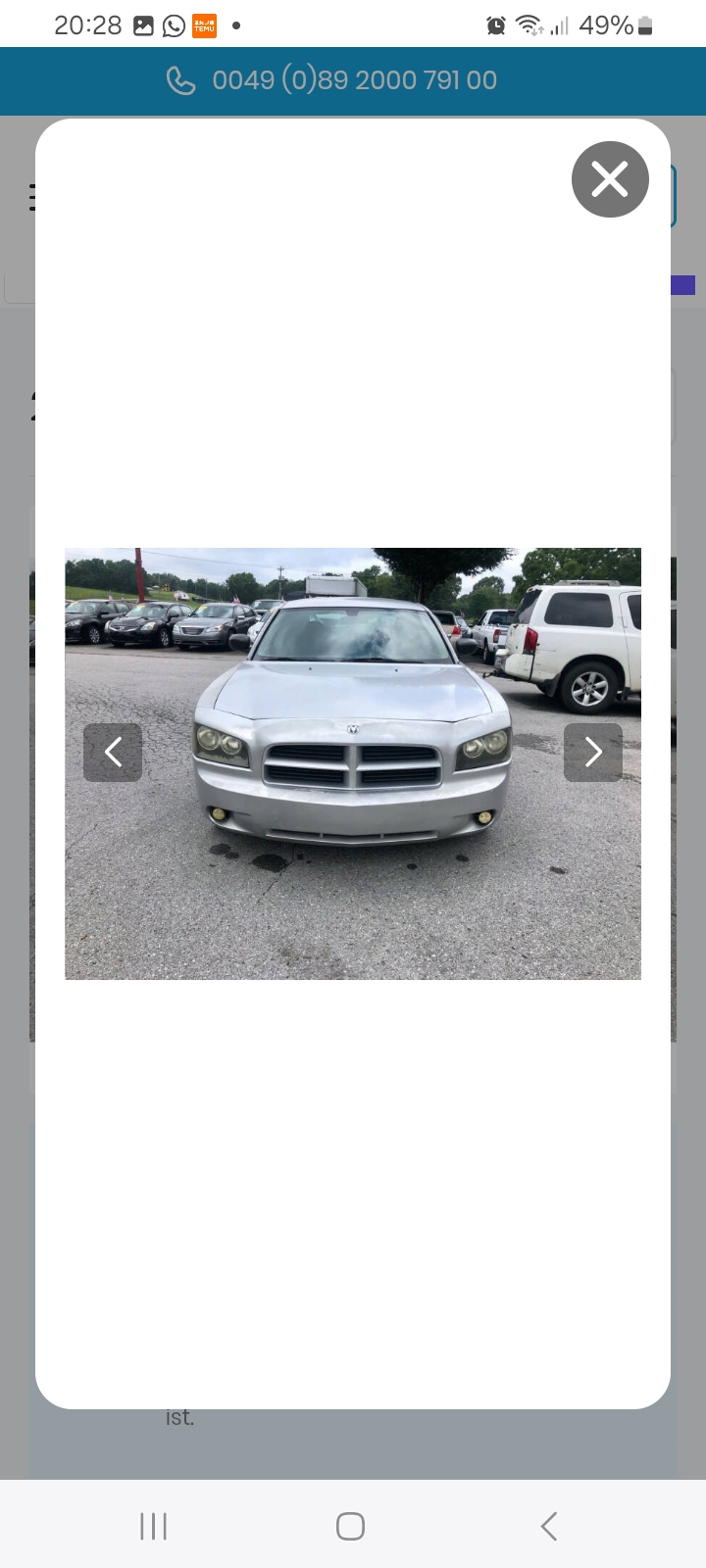Tap the phone receiver icon in the header

(x=181, y=80)
